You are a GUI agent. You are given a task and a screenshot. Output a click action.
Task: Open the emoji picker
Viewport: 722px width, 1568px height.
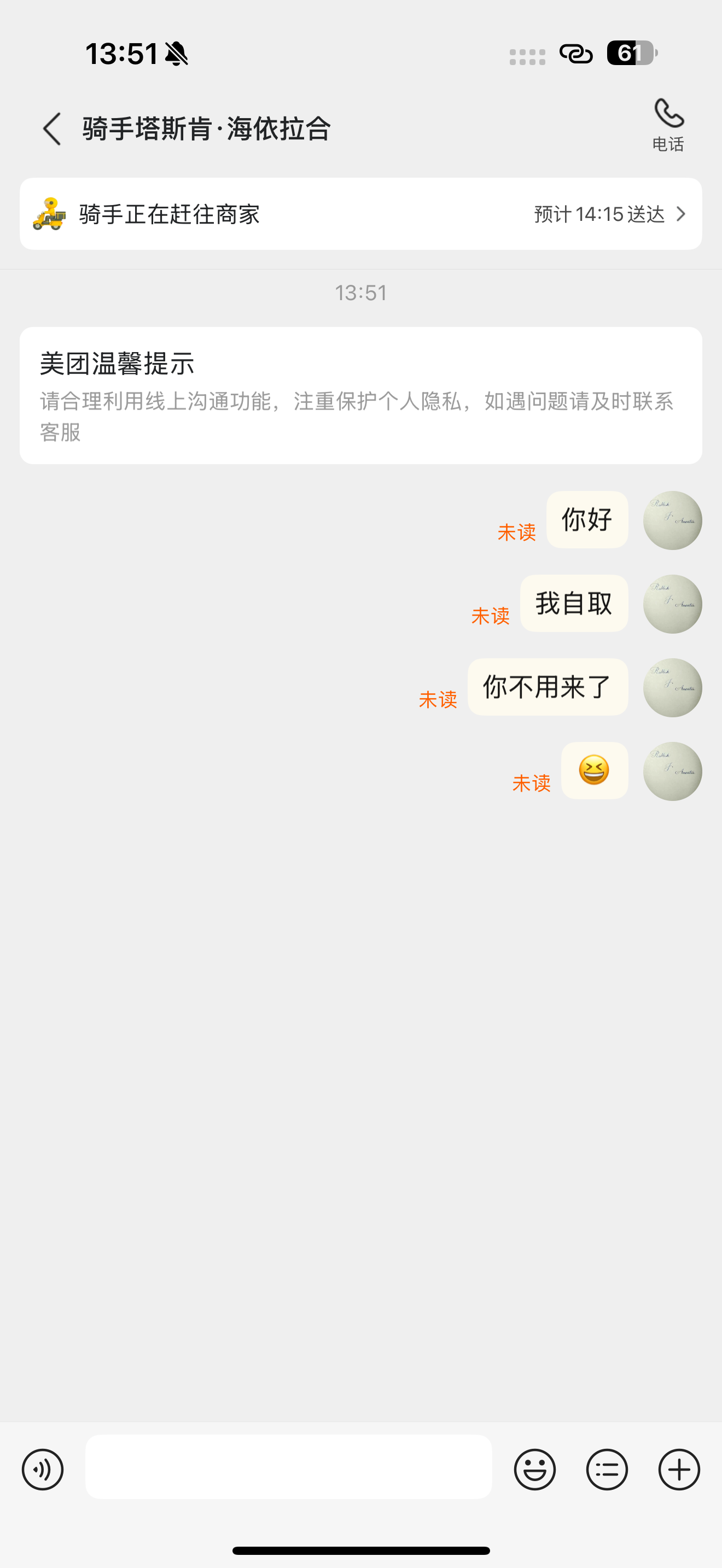click(x=534, y=1470)
